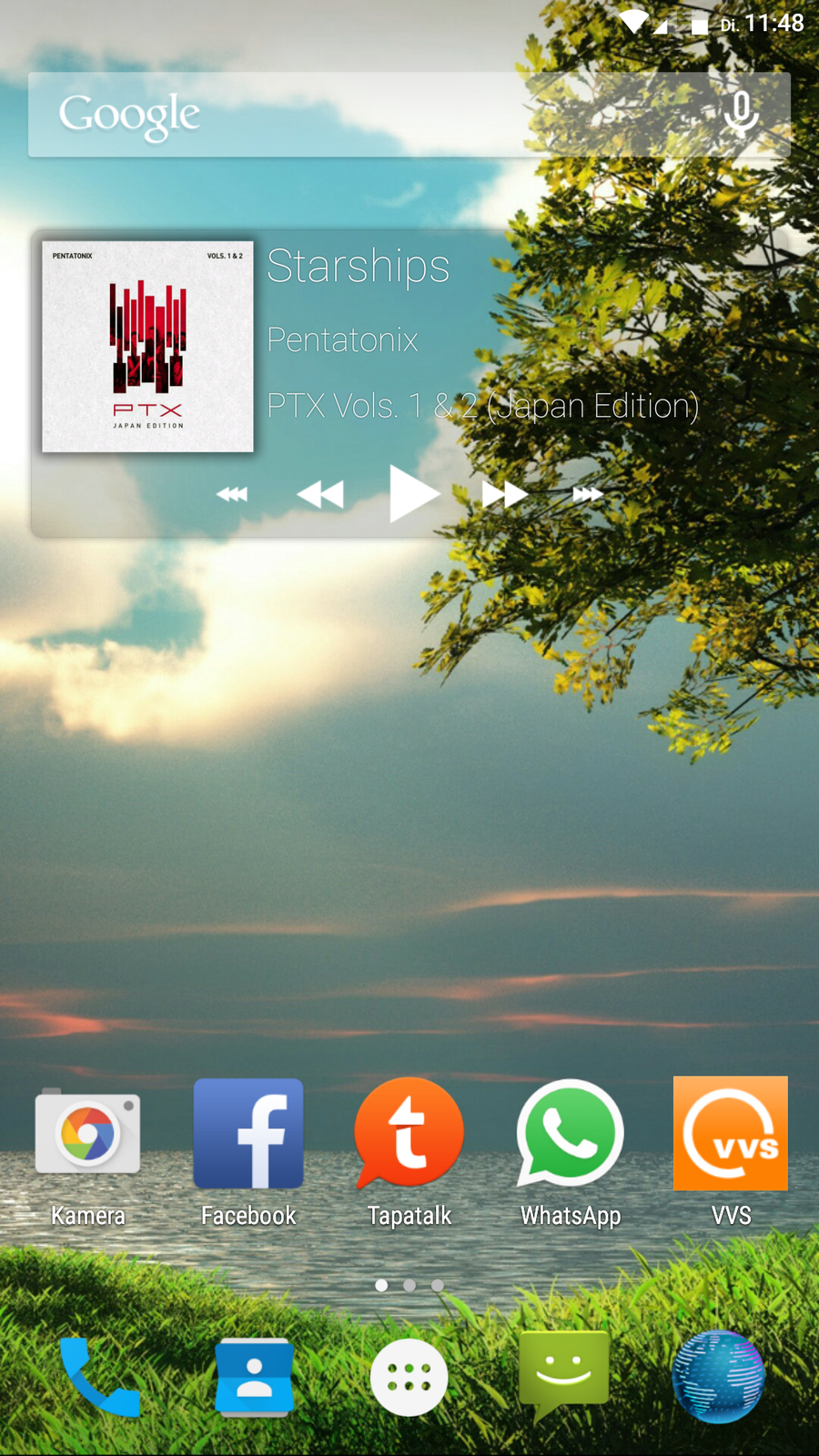Start voice search with the microphone
819x1456 pixels.
741,115
